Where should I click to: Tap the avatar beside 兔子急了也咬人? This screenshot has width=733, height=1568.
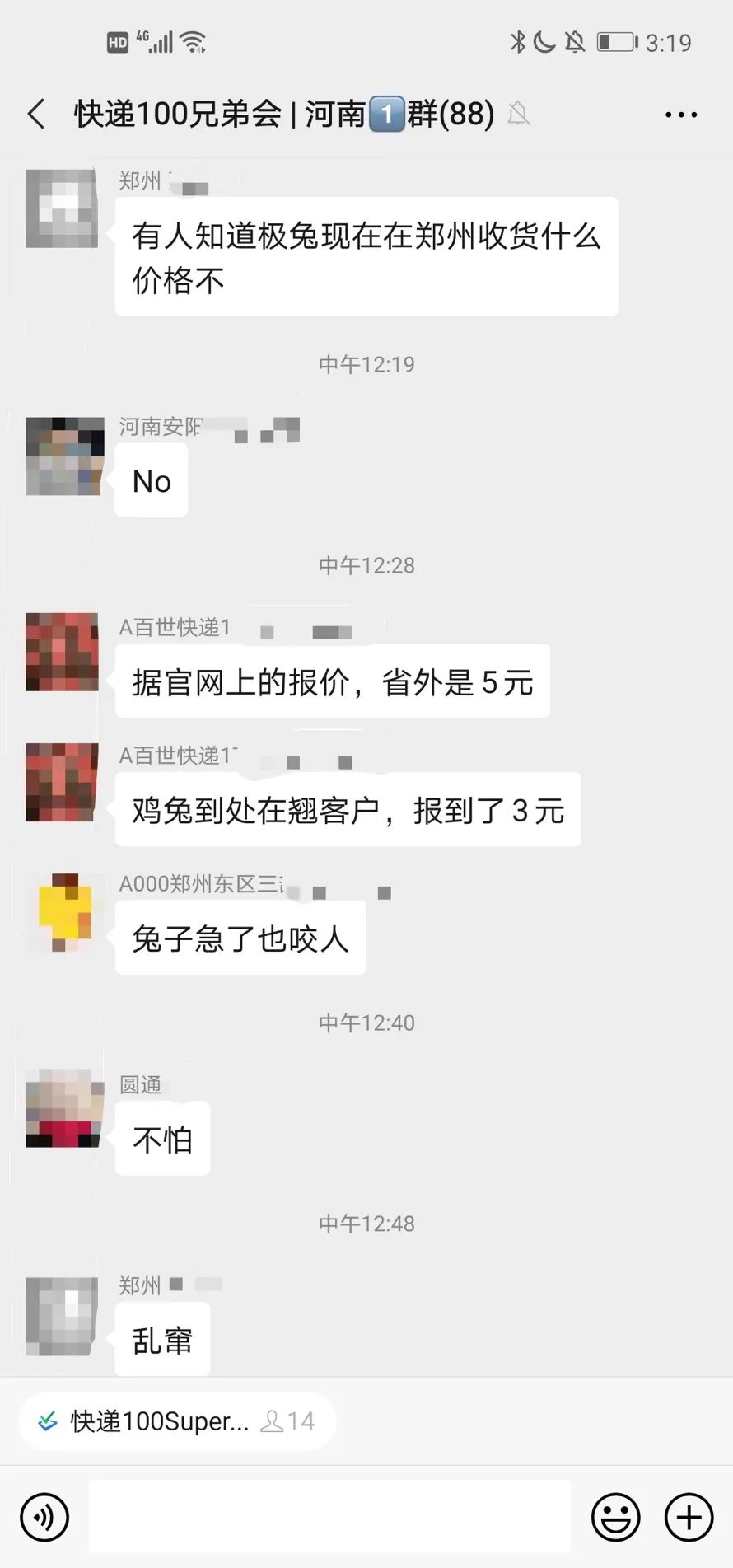63,912
